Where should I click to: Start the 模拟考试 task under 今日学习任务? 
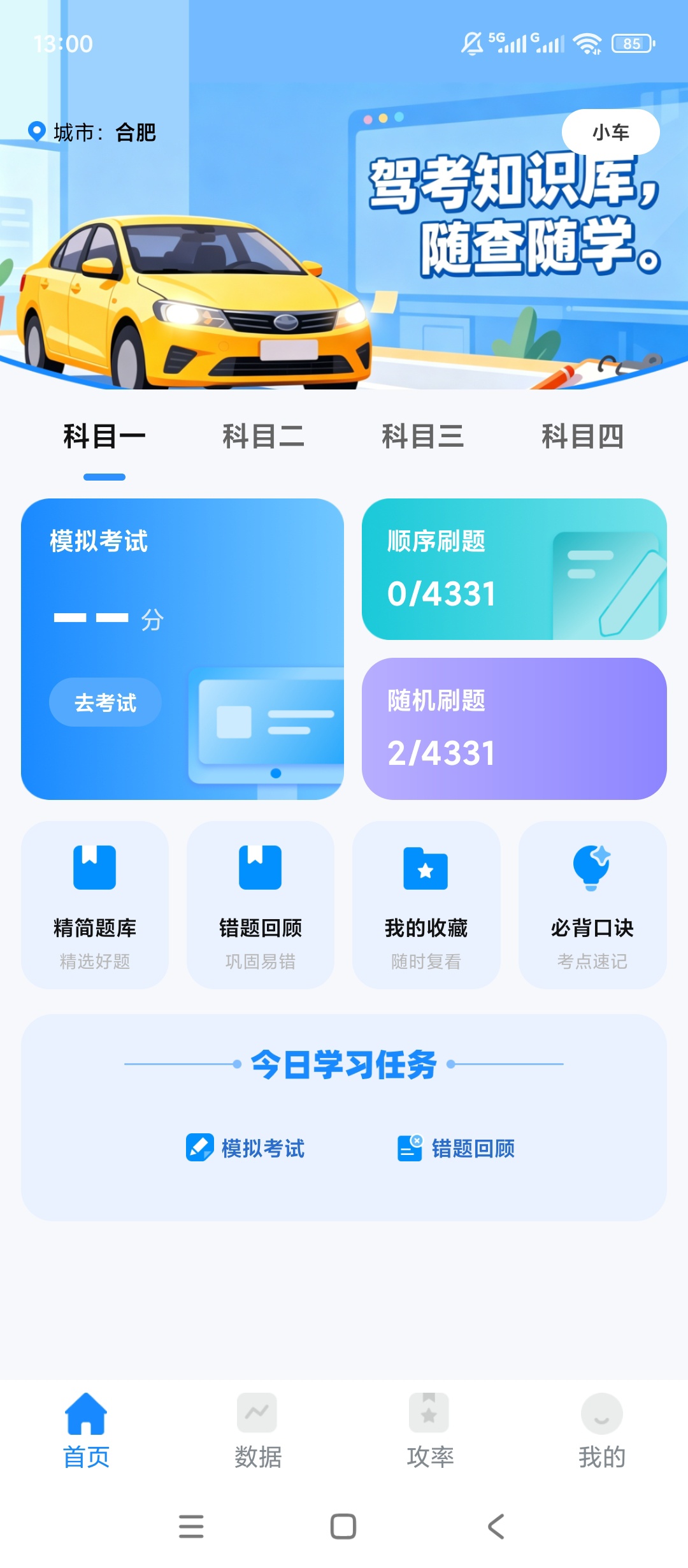pyautogui.click(x=245, y=1148)
